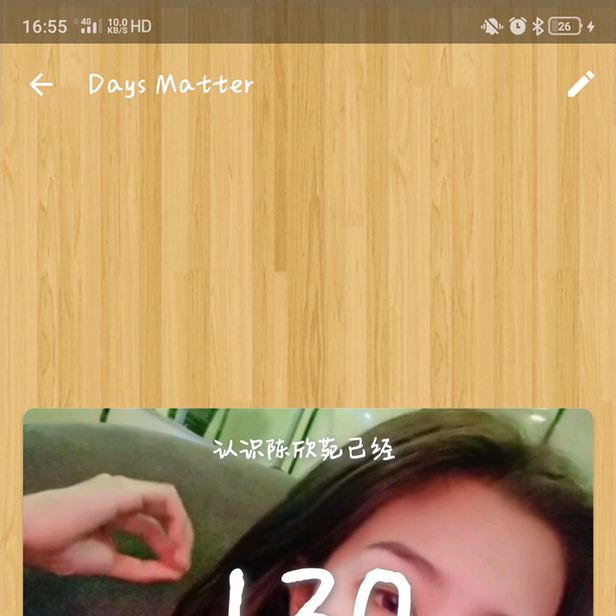Edit this event with the pencil icon
Screen dimensions: 616x616
click(x=581, y=85)
